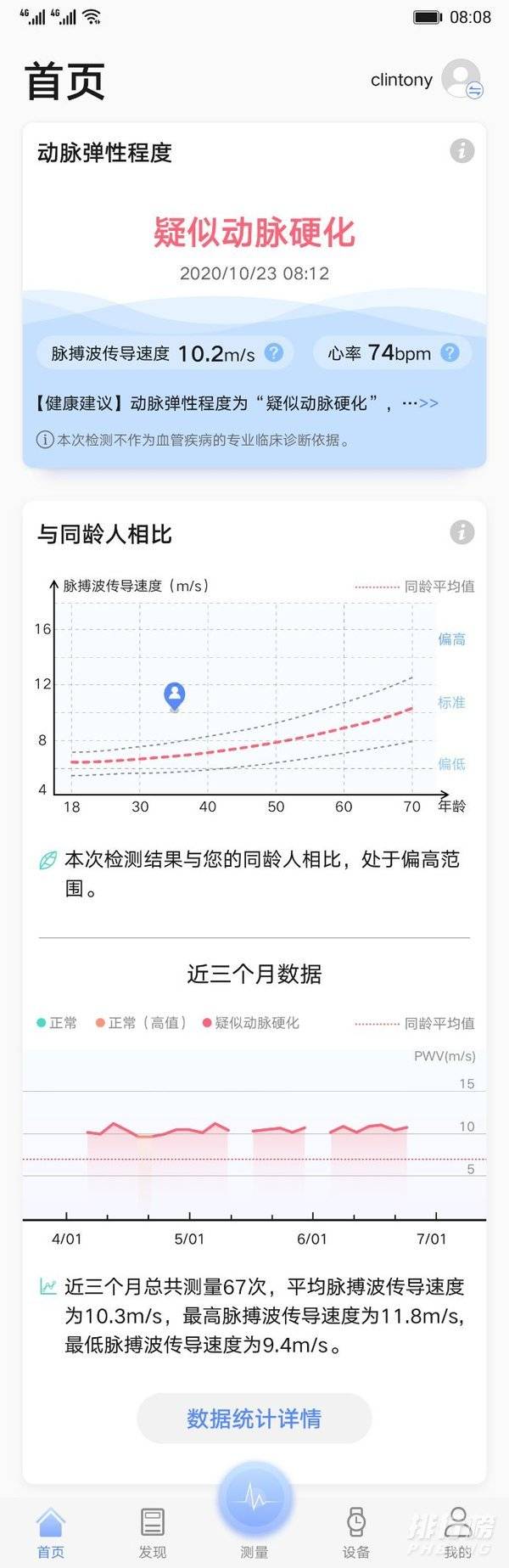The height and width of the screenshot is (1568, 509).
Task: Open 数据统计详情 button
Action: [x=255, y=1418]
